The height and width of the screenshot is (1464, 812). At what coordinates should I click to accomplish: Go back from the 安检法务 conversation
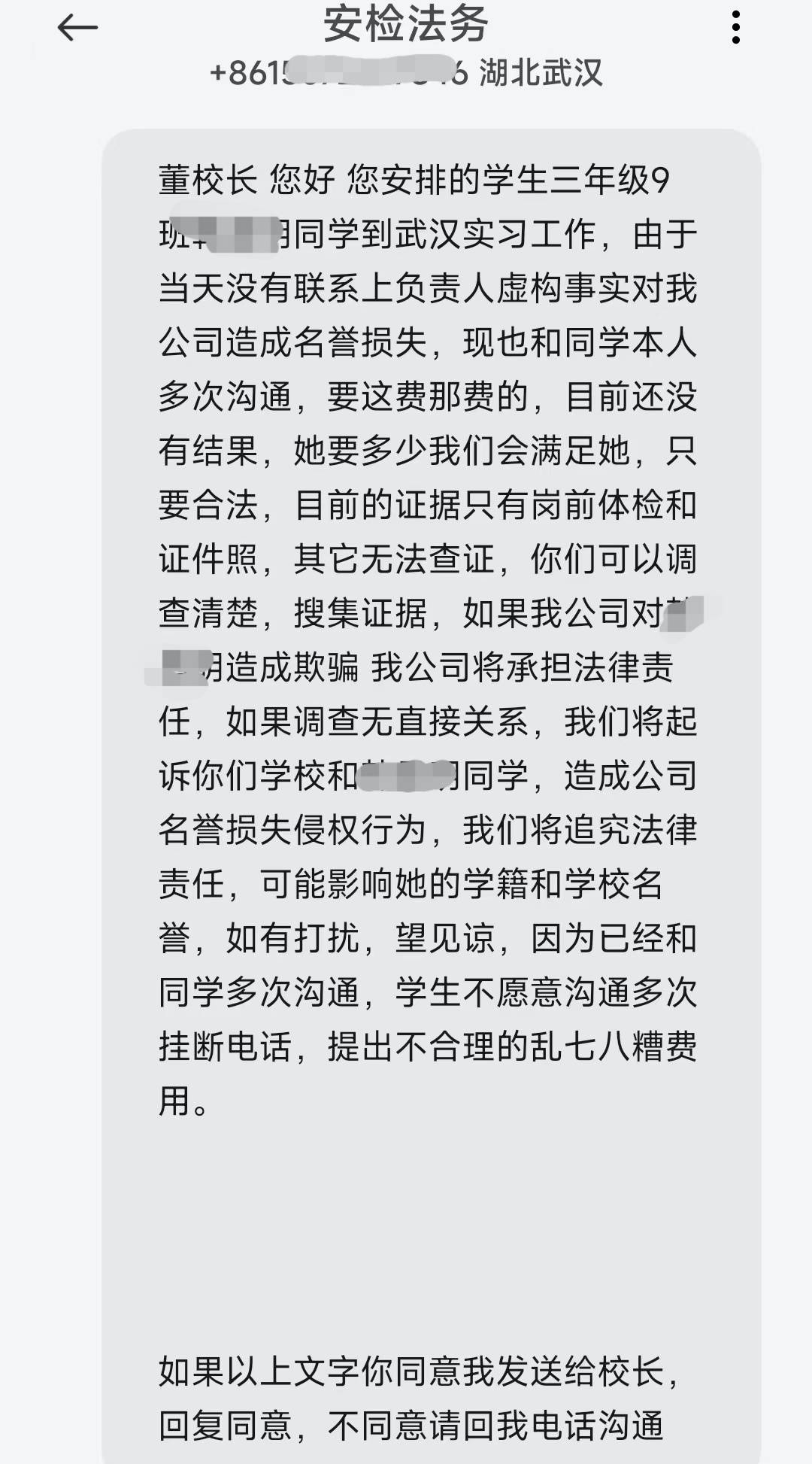coord(77,29)
